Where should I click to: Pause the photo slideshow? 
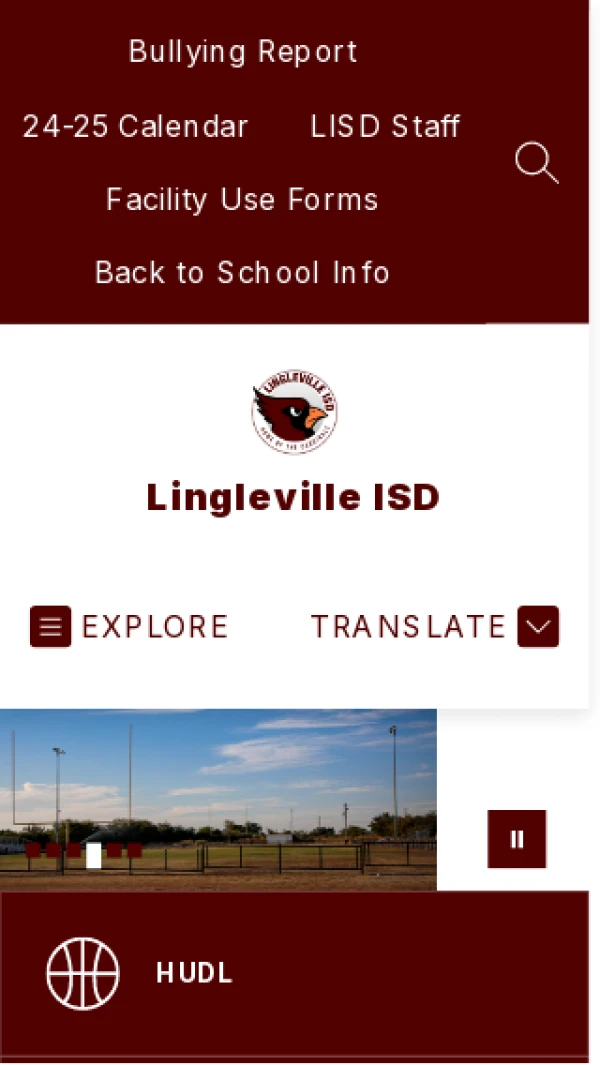517,839
